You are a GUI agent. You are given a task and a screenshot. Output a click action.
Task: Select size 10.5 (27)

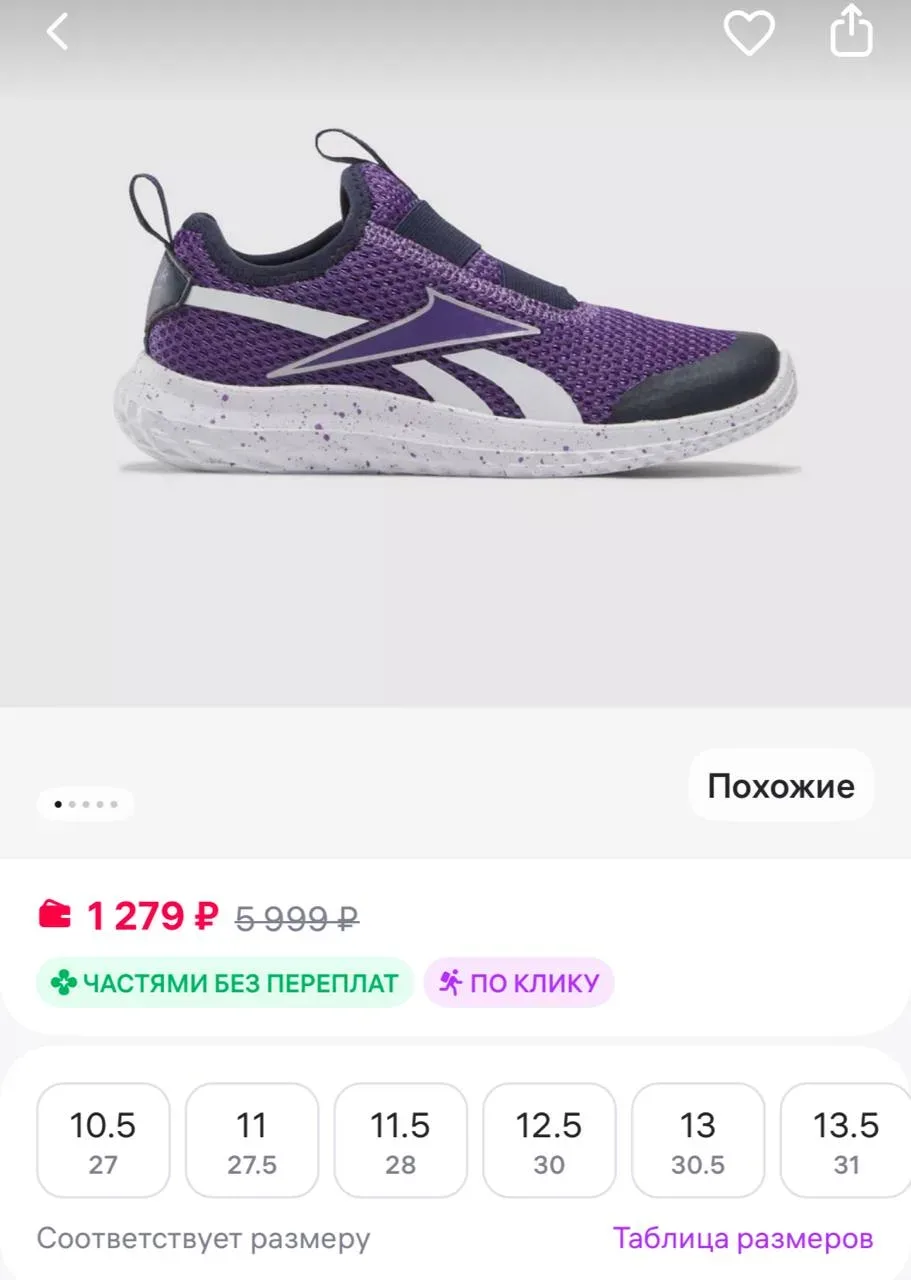click(x=103, y=1140)
